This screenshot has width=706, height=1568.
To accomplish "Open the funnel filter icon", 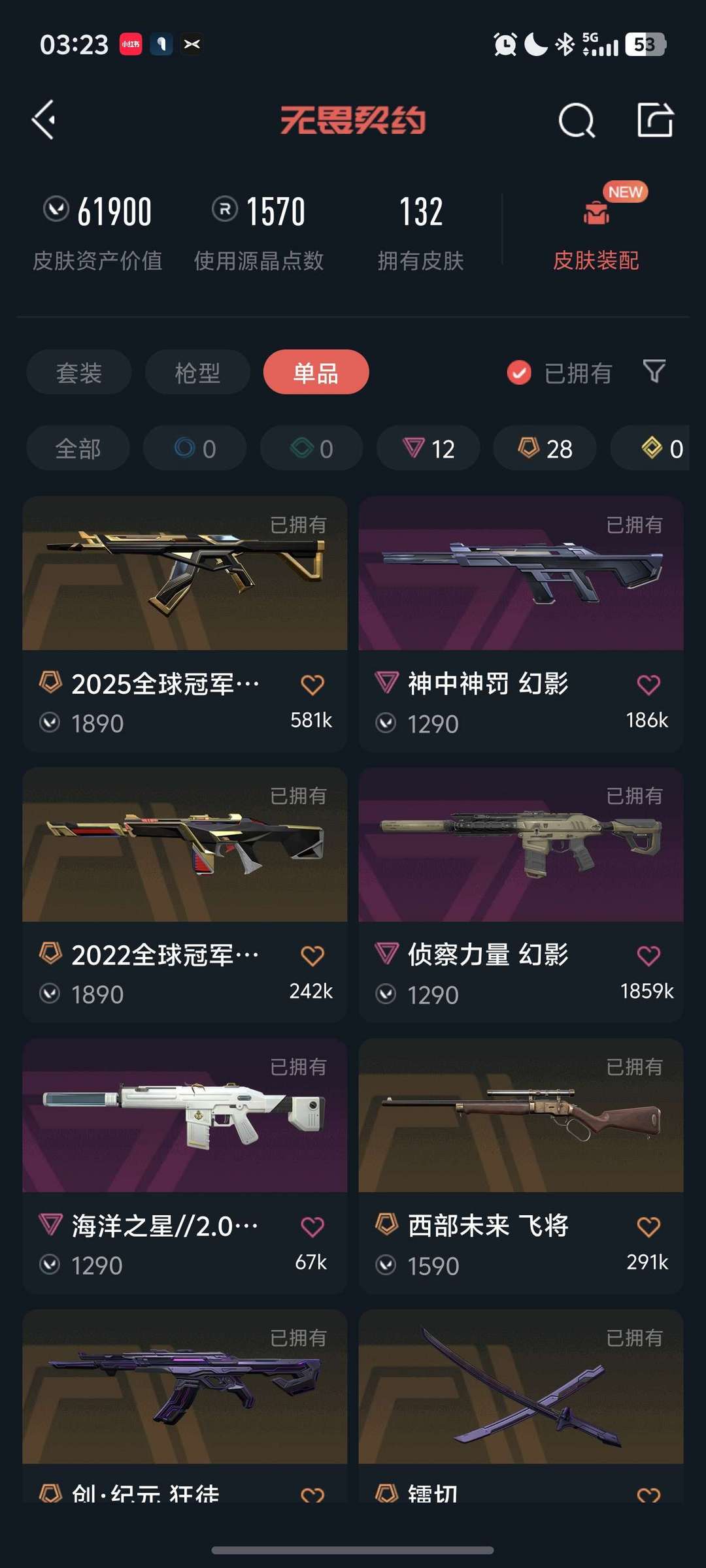I will (654, 371).
